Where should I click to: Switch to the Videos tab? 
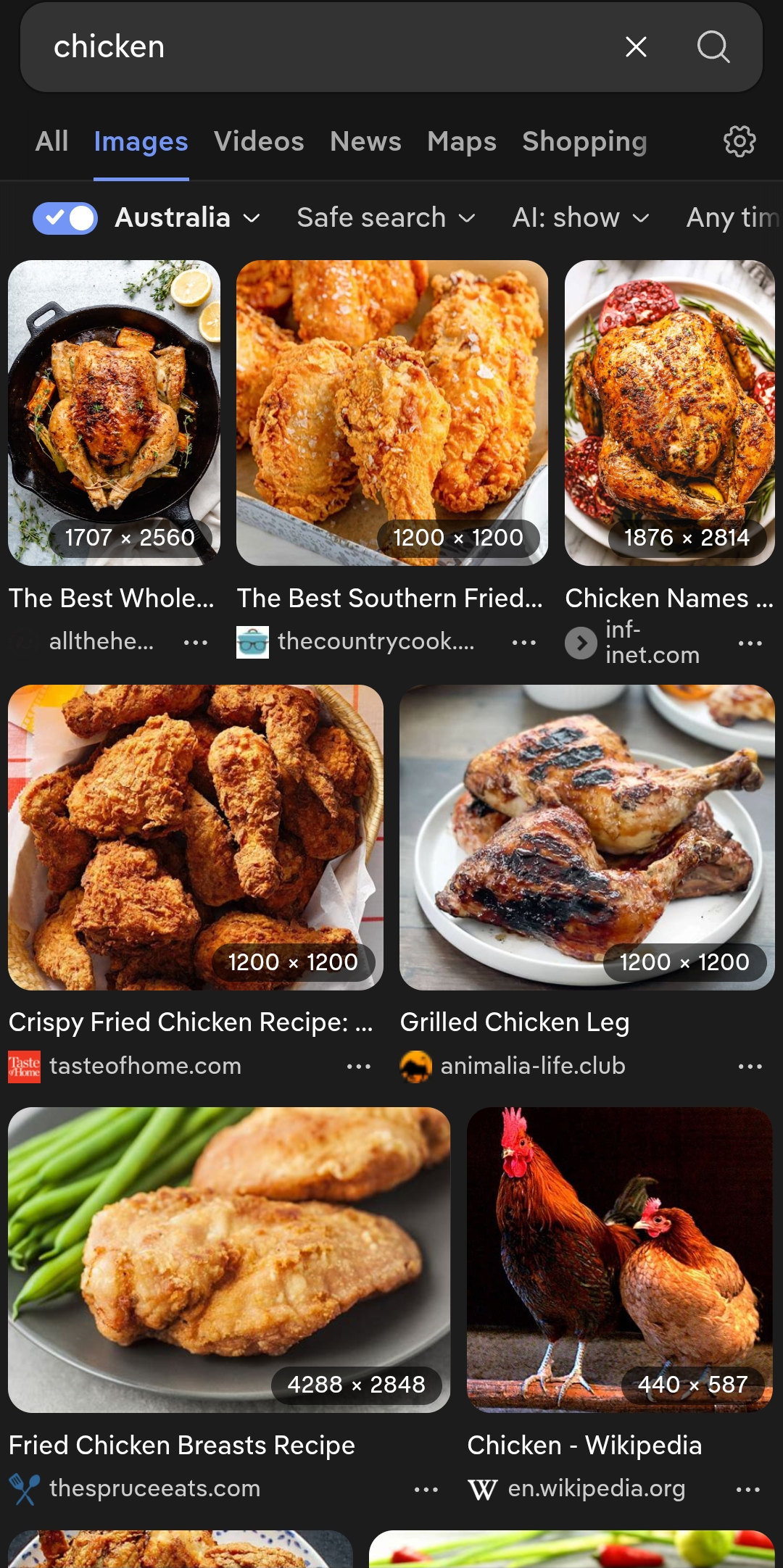[x=259, y=142]
